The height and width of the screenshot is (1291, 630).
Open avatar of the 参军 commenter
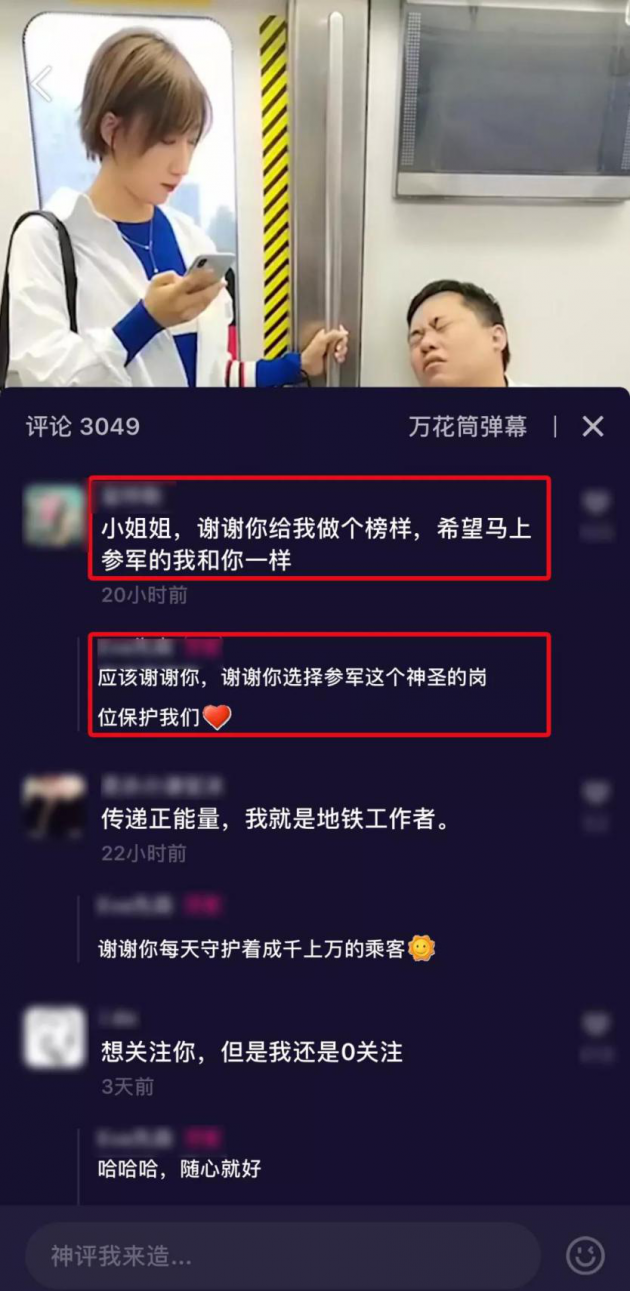[53, 515]
